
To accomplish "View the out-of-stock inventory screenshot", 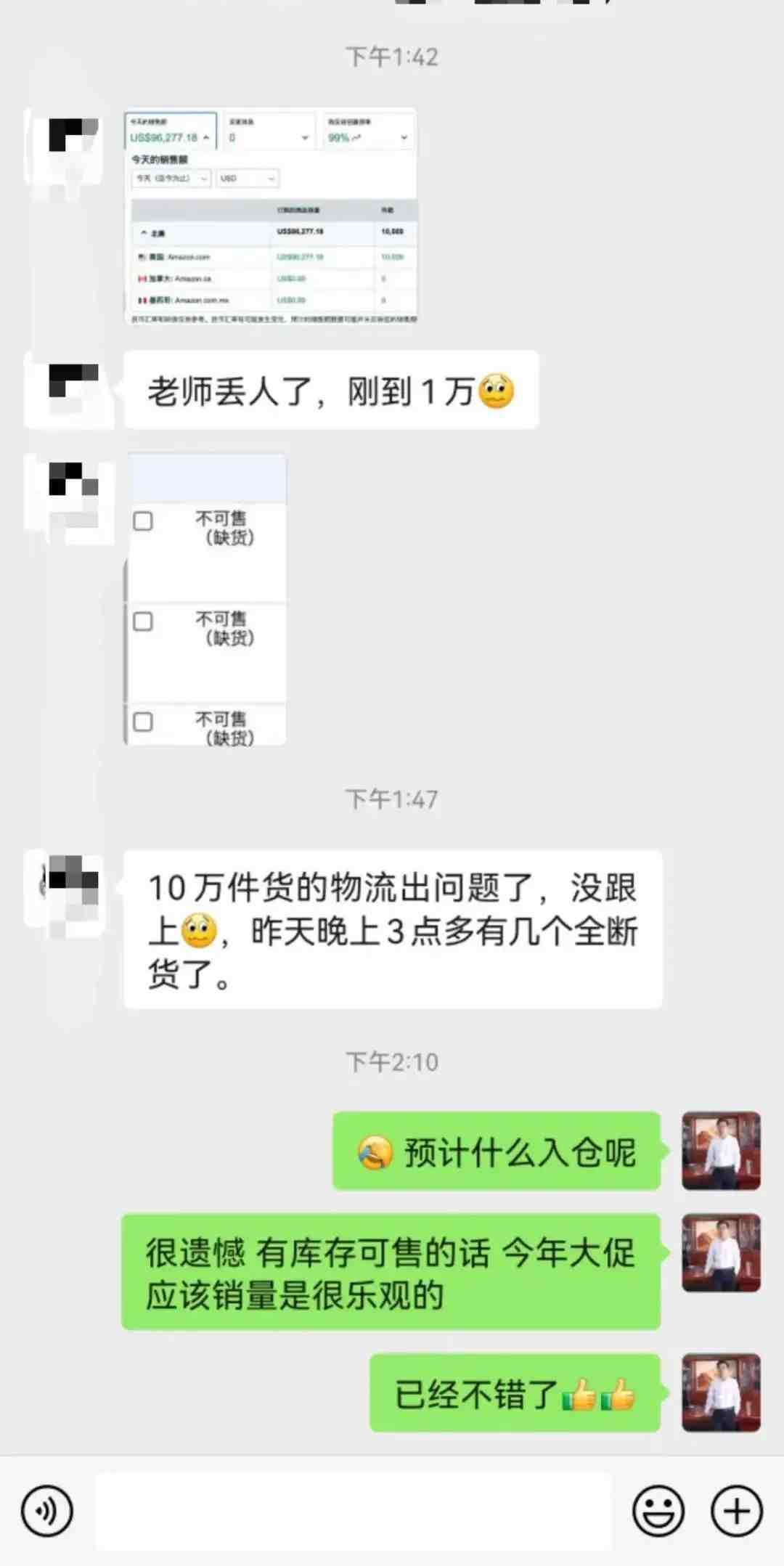I will point(207,600).
